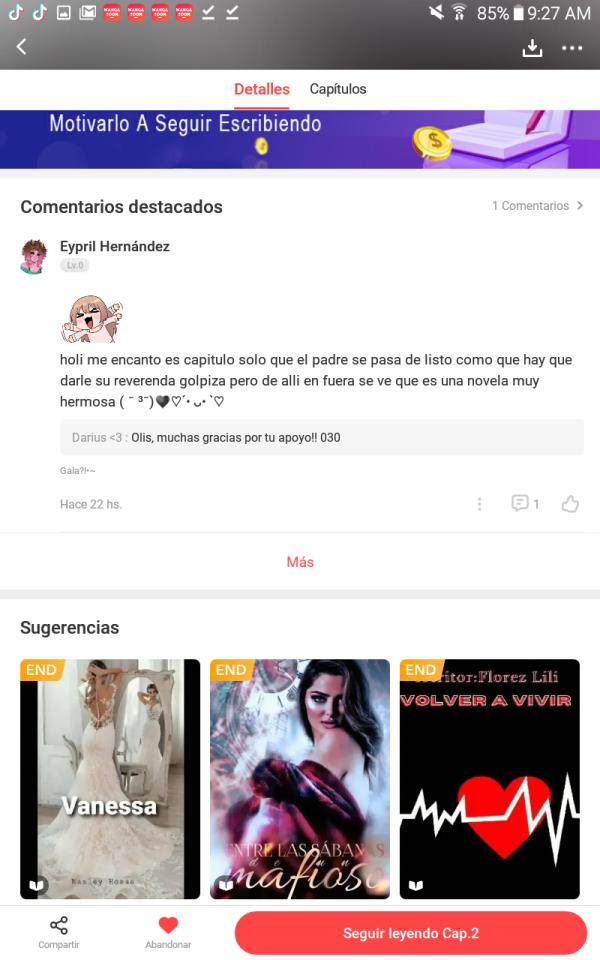Tap Más to load more comments
Screen dimensions: 600x960
300,562
